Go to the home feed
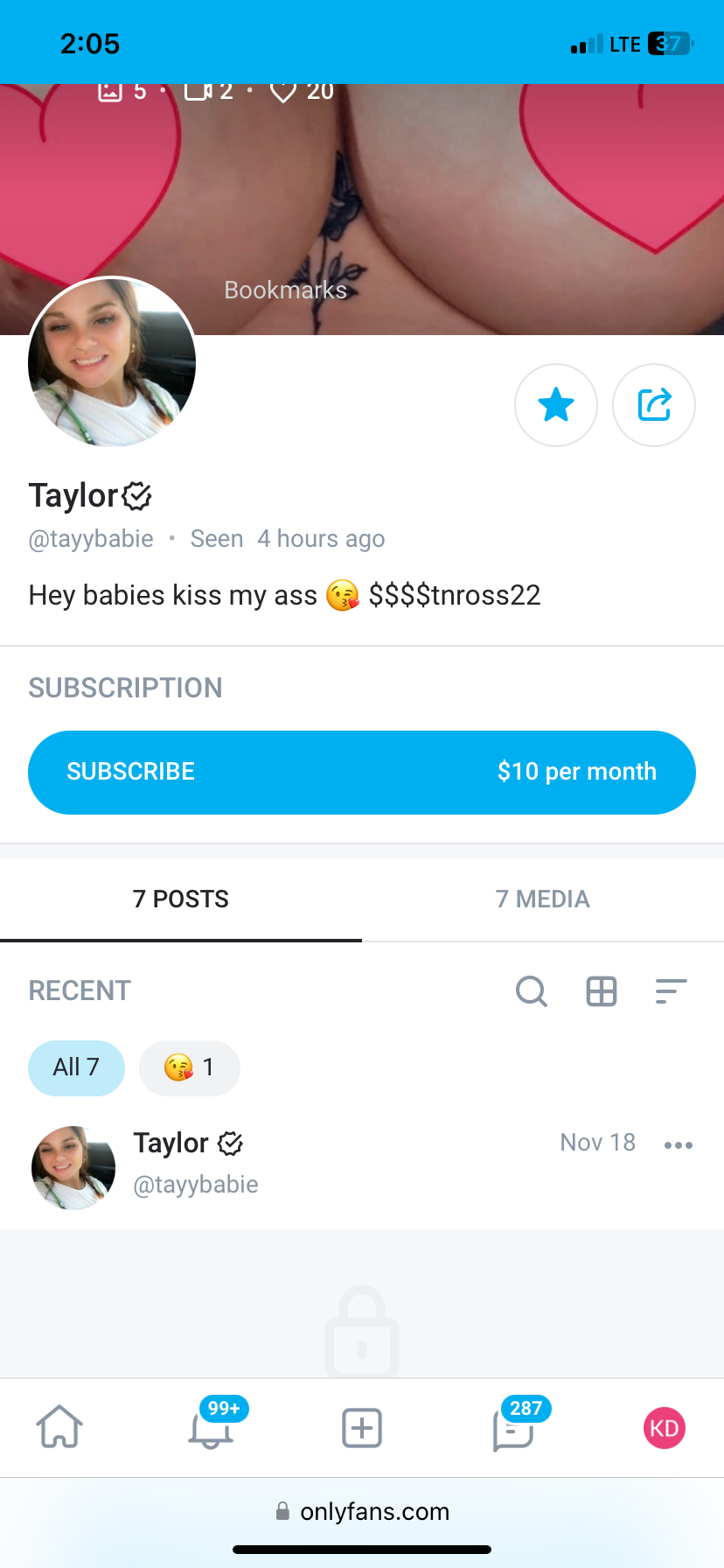This screenshot has height=1568, width=724. [x=59, y=1428]
